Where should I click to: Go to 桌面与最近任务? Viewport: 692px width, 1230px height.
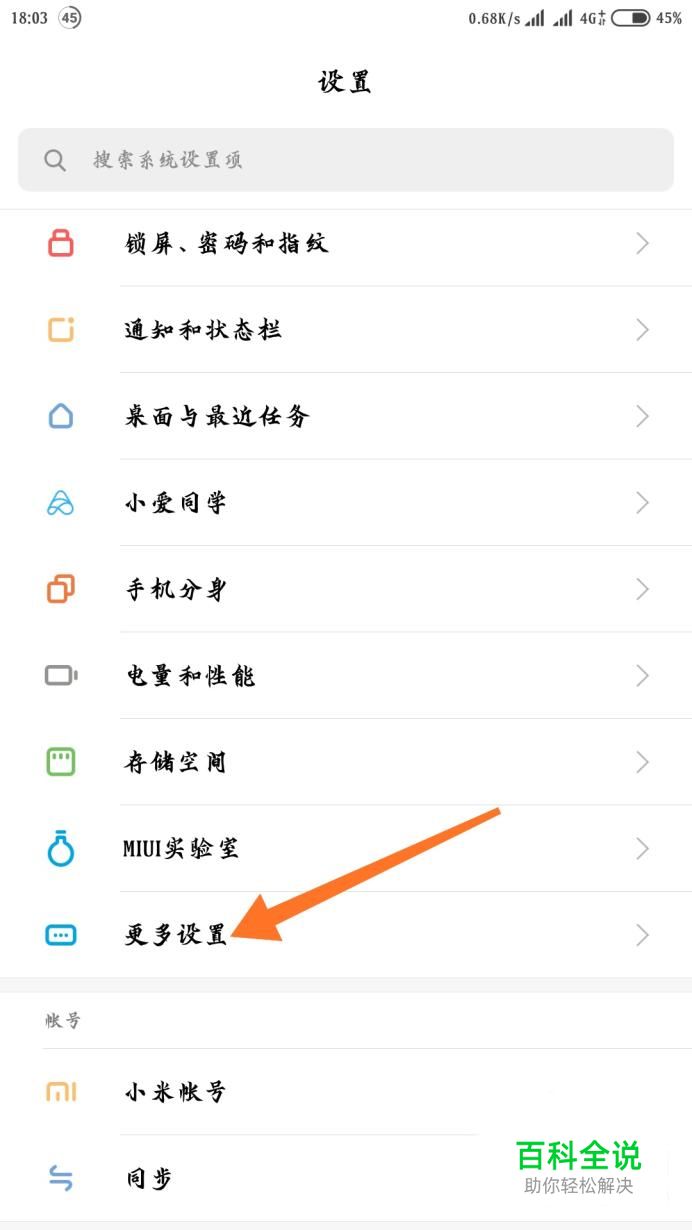tap(345, 416)
